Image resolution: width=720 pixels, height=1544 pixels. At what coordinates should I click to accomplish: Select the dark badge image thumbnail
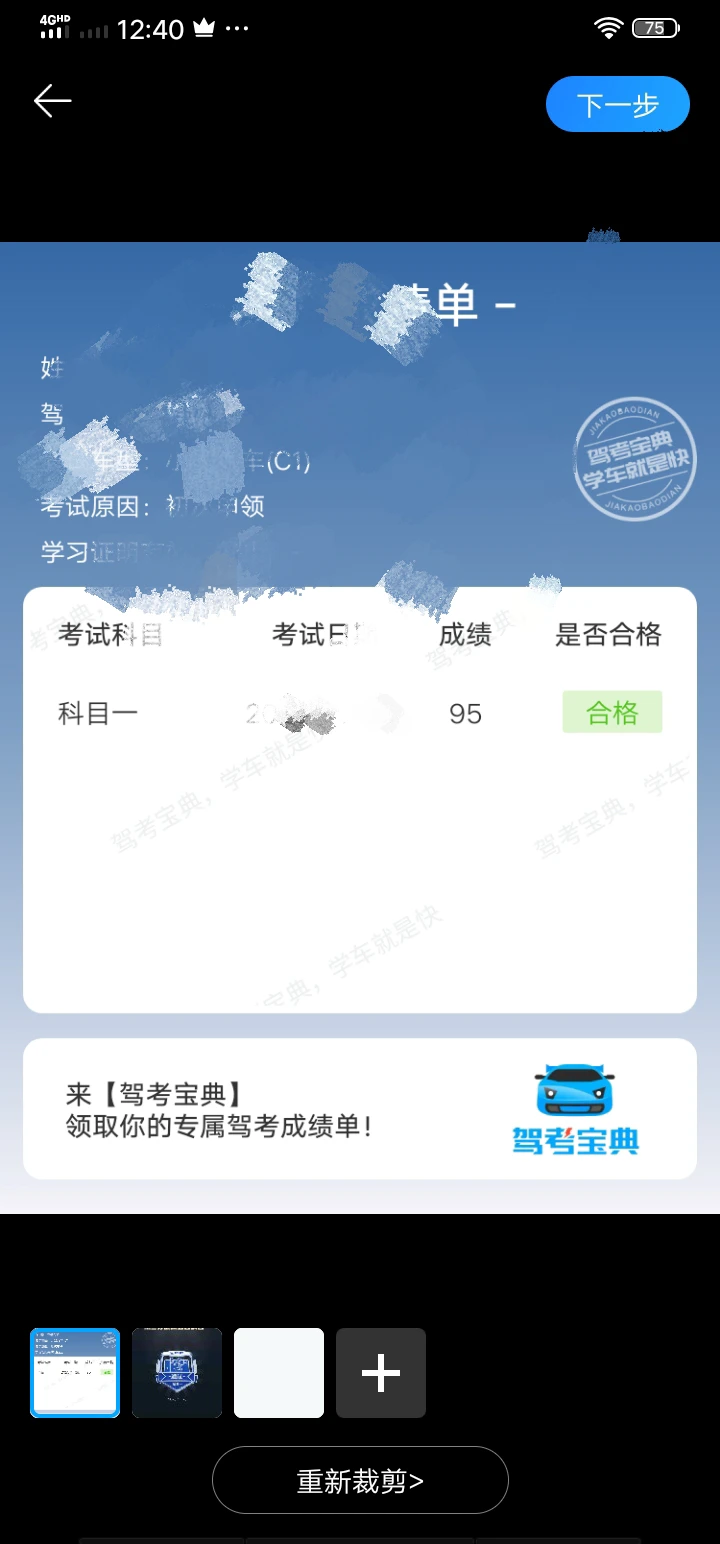tap(177, 1373)
